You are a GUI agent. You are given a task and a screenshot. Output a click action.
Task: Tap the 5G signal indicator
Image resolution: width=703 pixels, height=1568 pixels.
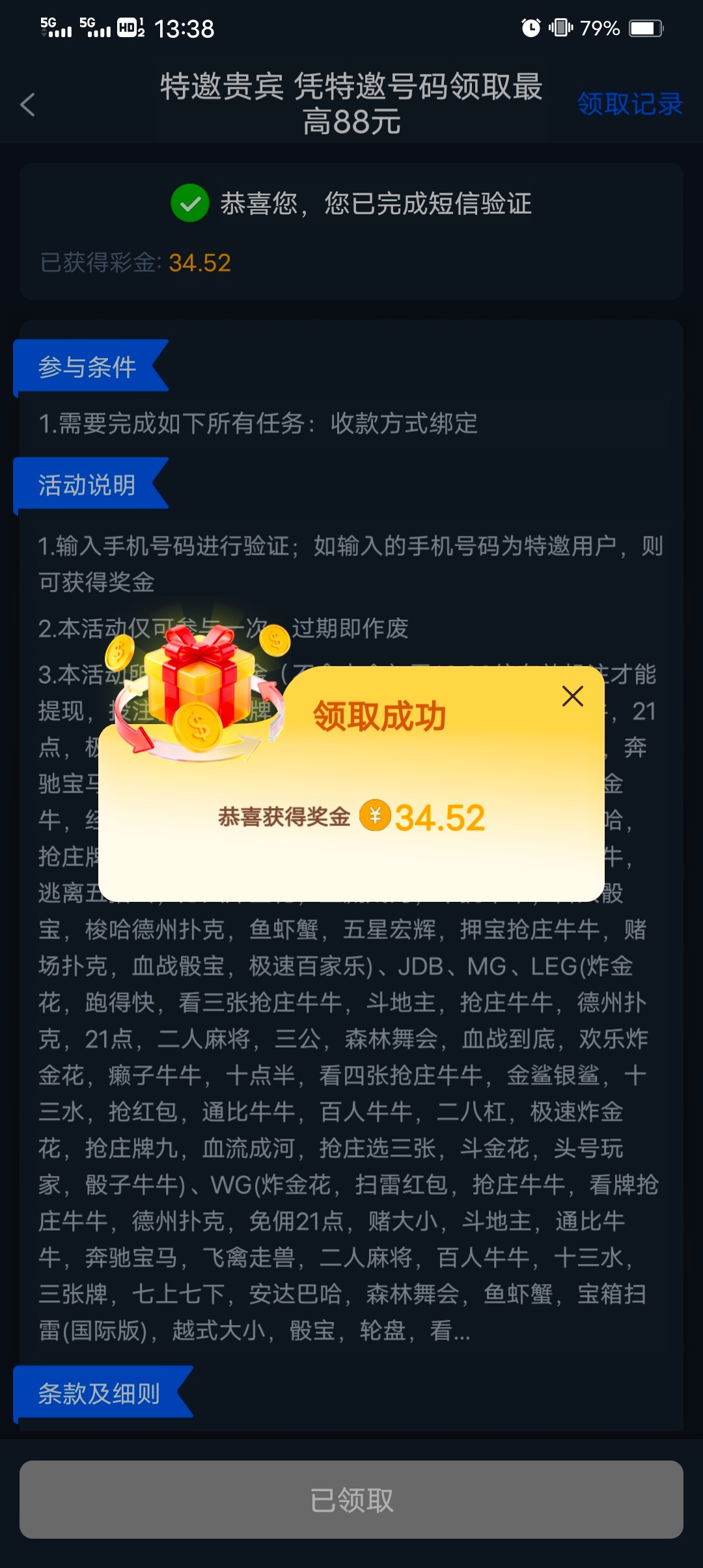(x=52, y=28)
